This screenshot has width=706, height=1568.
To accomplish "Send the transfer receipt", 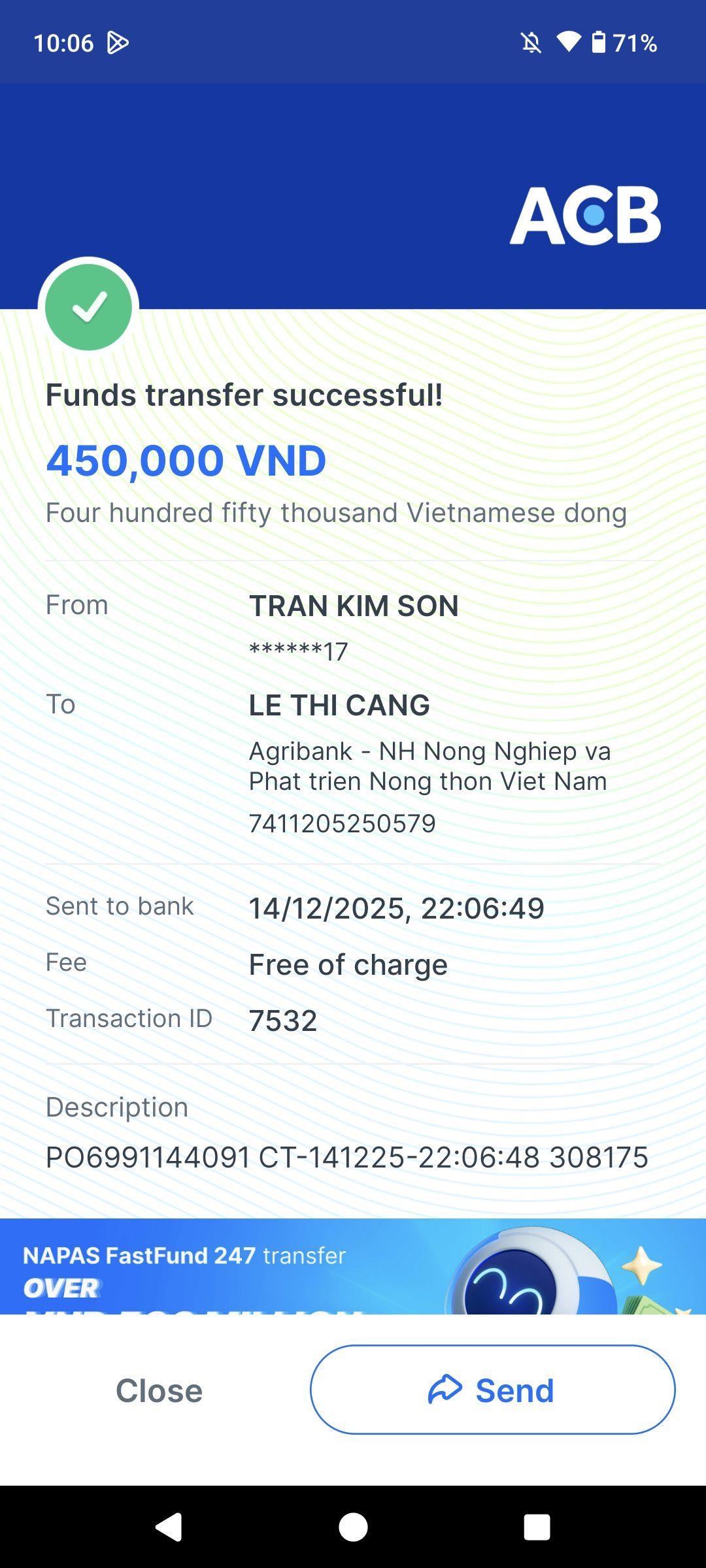I will point(492,1390).
